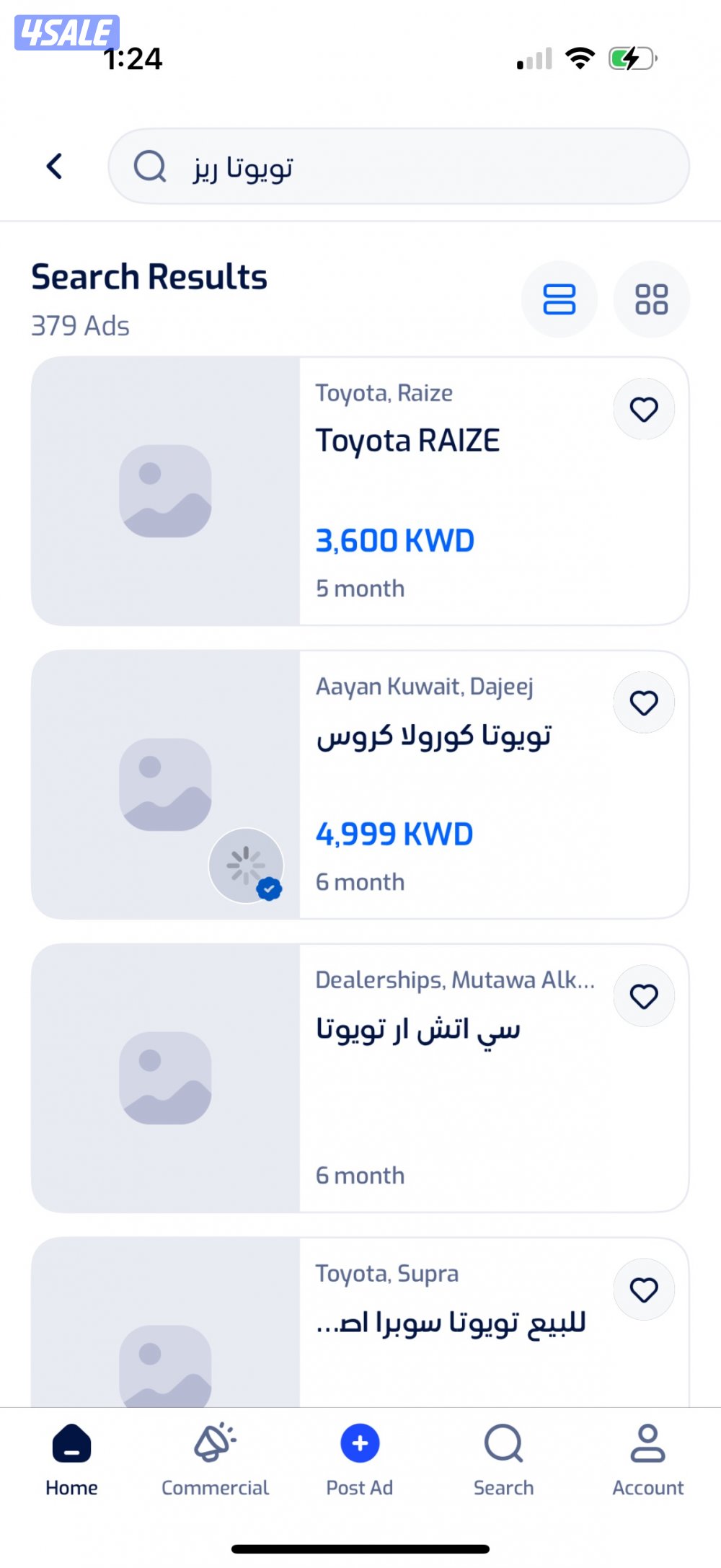
Task: Save the Aayan Kuwait, Dajeej listing
Action: pyautogui.click(x=644, y=702)
